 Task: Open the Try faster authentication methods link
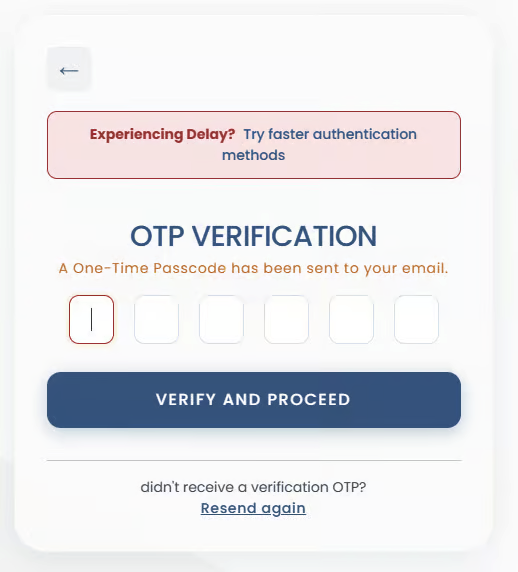(x=320, y=144)
